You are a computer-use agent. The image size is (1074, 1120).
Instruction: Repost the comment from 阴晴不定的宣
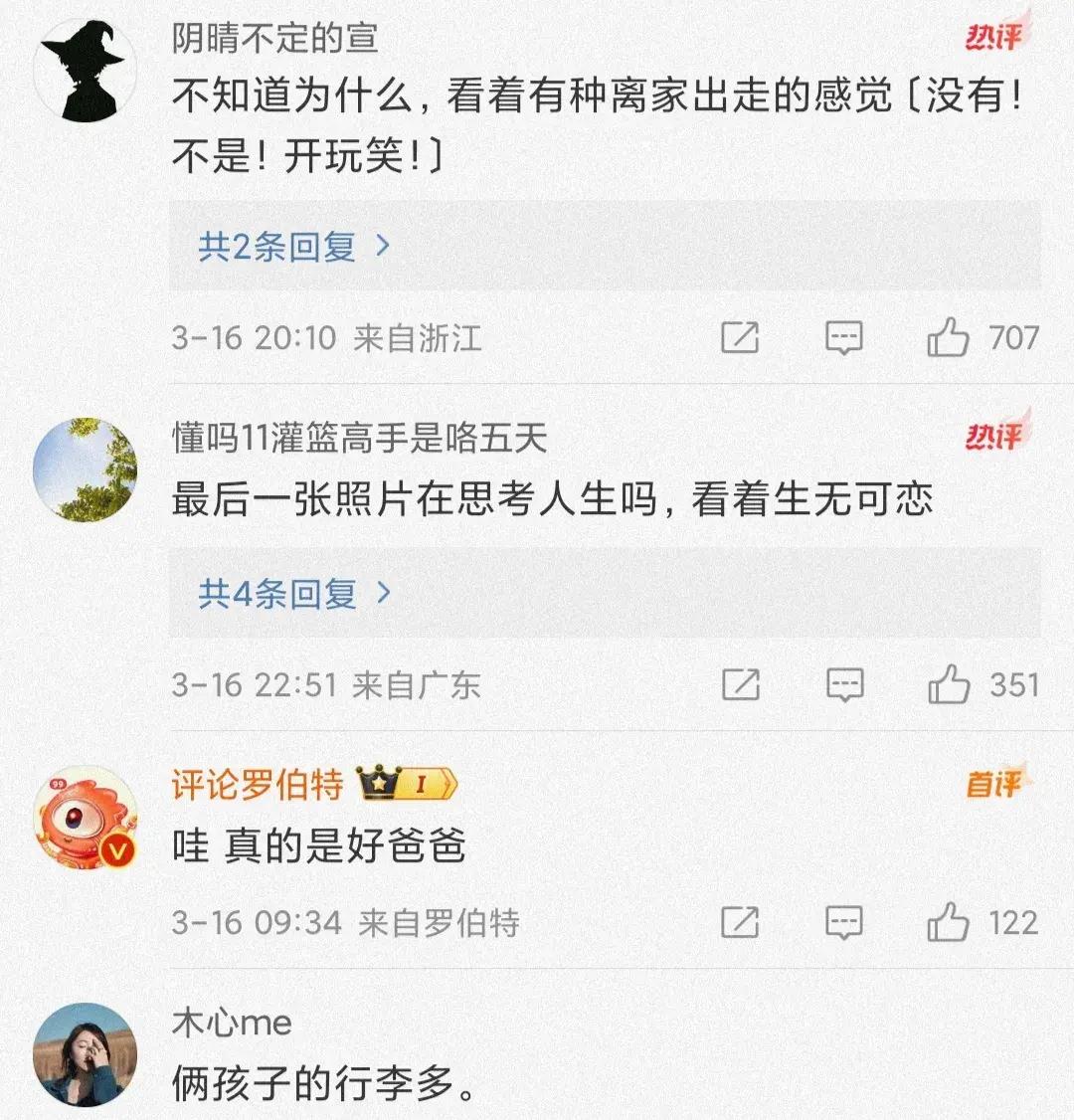point(740,338)
